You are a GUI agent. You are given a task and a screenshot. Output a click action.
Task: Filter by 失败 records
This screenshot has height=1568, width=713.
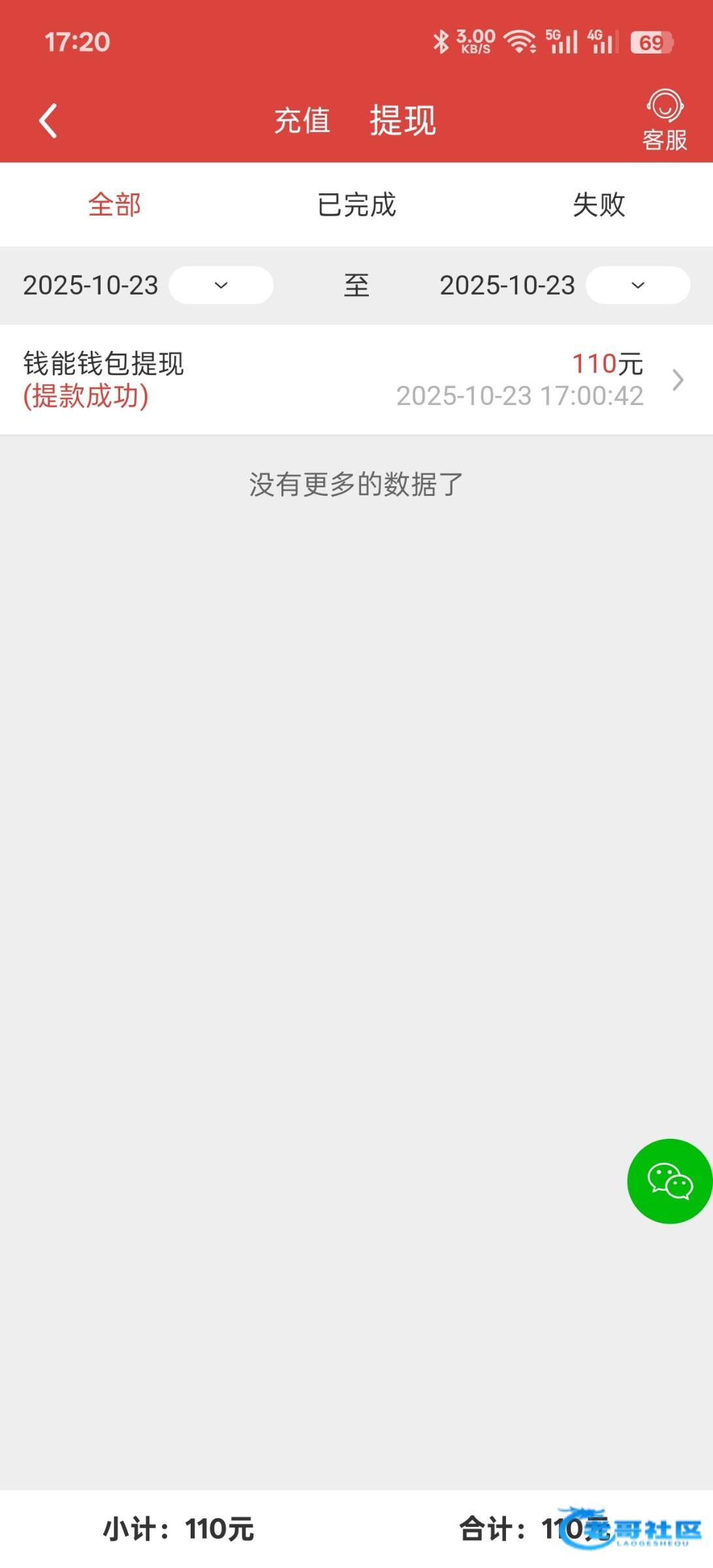click(x=599, y=204)
